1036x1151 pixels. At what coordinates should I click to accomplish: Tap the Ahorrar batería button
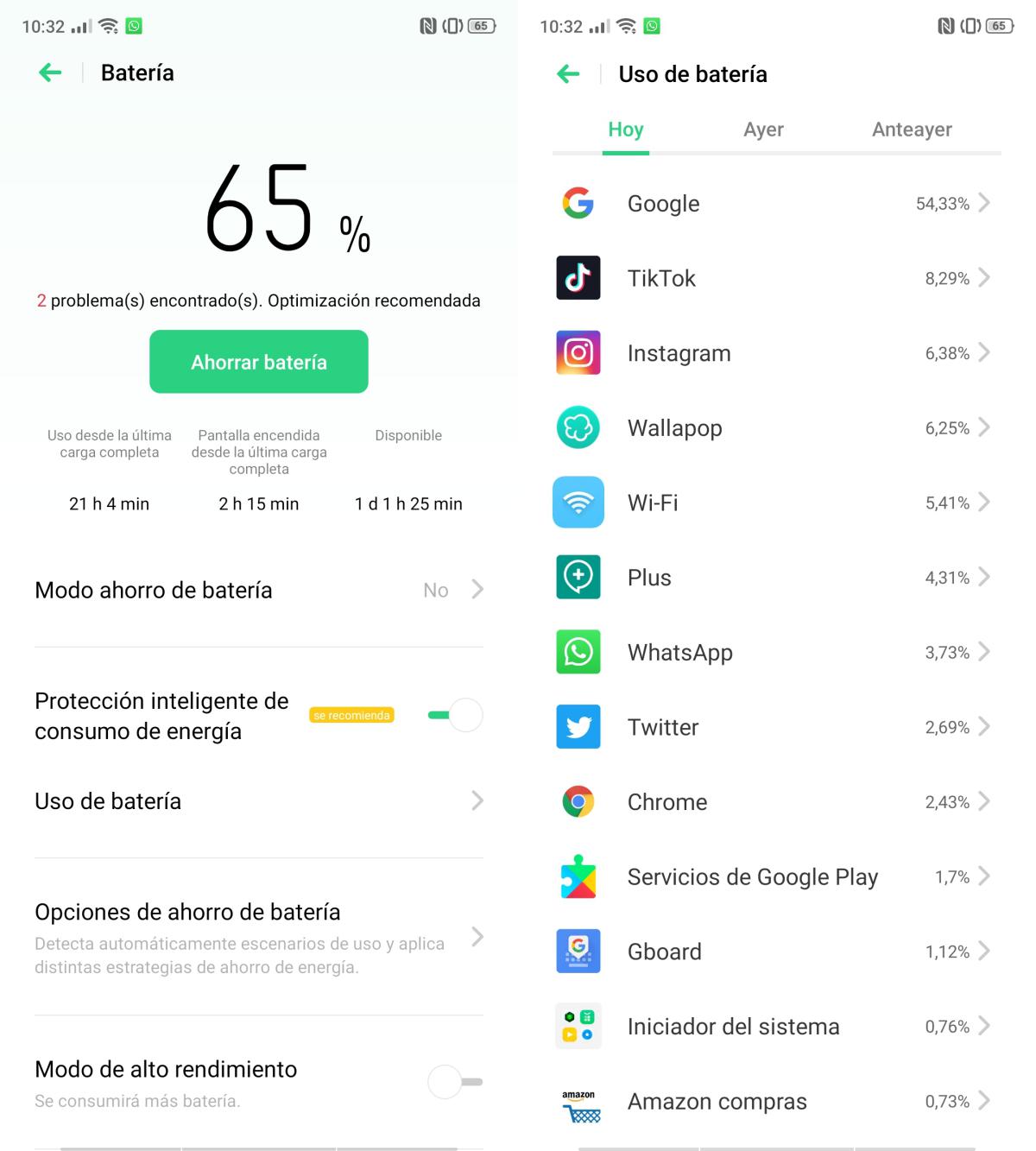259,362
